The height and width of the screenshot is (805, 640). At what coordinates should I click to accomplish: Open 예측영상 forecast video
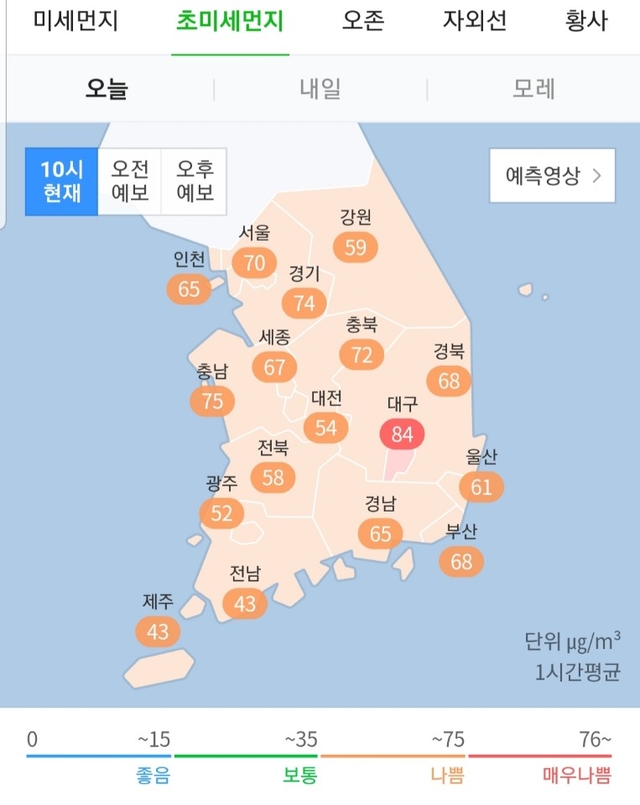pyautogui.click(x=552, y=176)
